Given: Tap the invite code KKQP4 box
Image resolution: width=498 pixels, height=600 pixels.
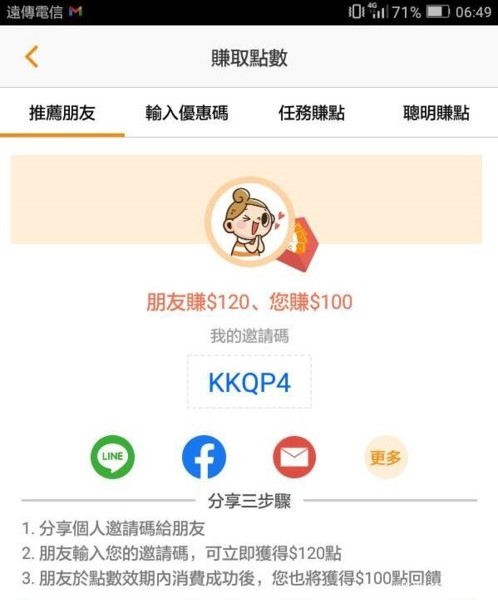Looking at the screenshot, I should [x=249, y=382].
